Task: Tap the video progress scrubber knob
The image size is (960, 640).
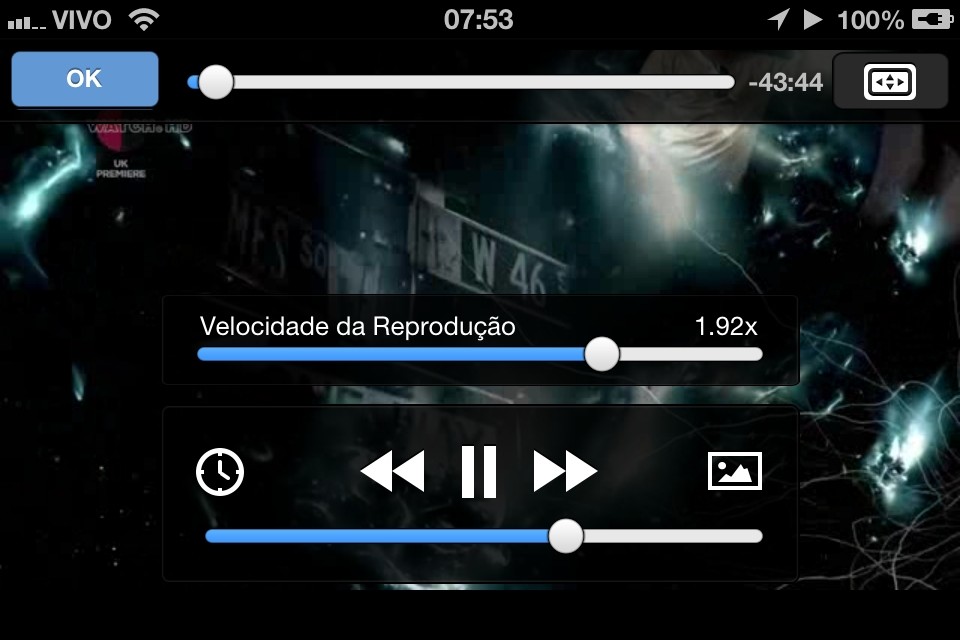Action: click(x=215, y=82)
